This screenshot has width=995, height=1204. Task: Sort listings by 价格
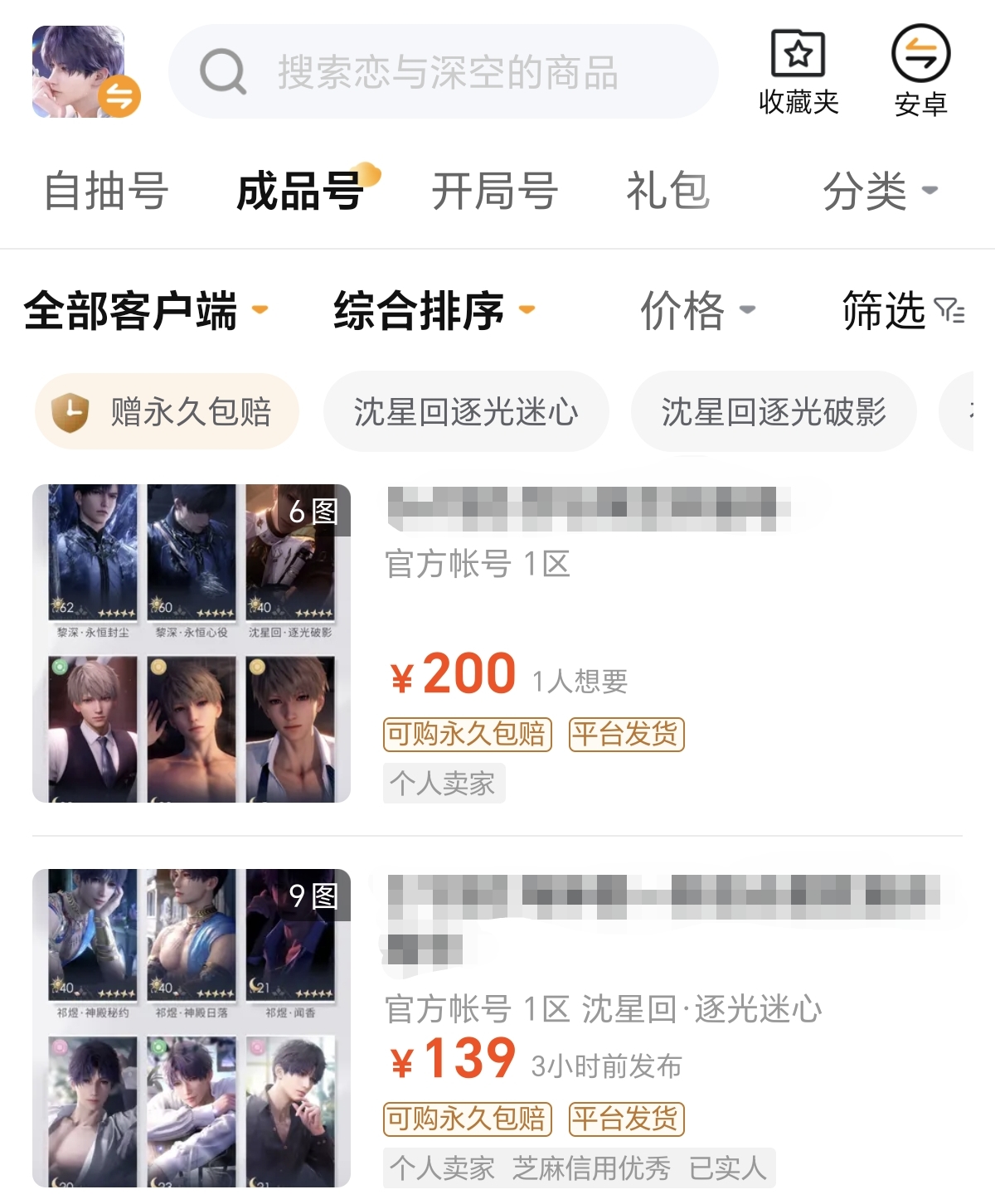[696, 311]
